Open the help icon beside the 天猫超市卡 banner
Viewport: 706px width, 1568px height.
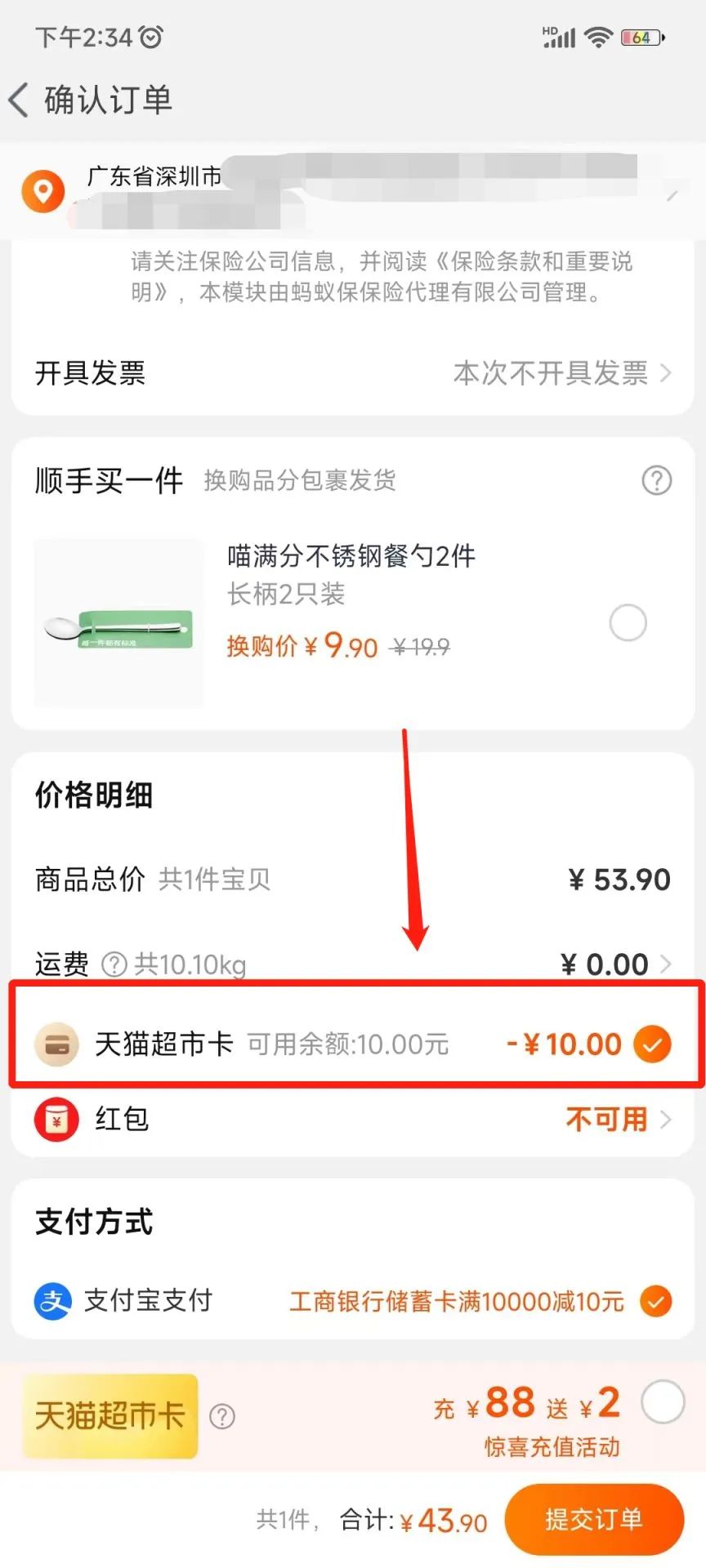point(222,1416)
